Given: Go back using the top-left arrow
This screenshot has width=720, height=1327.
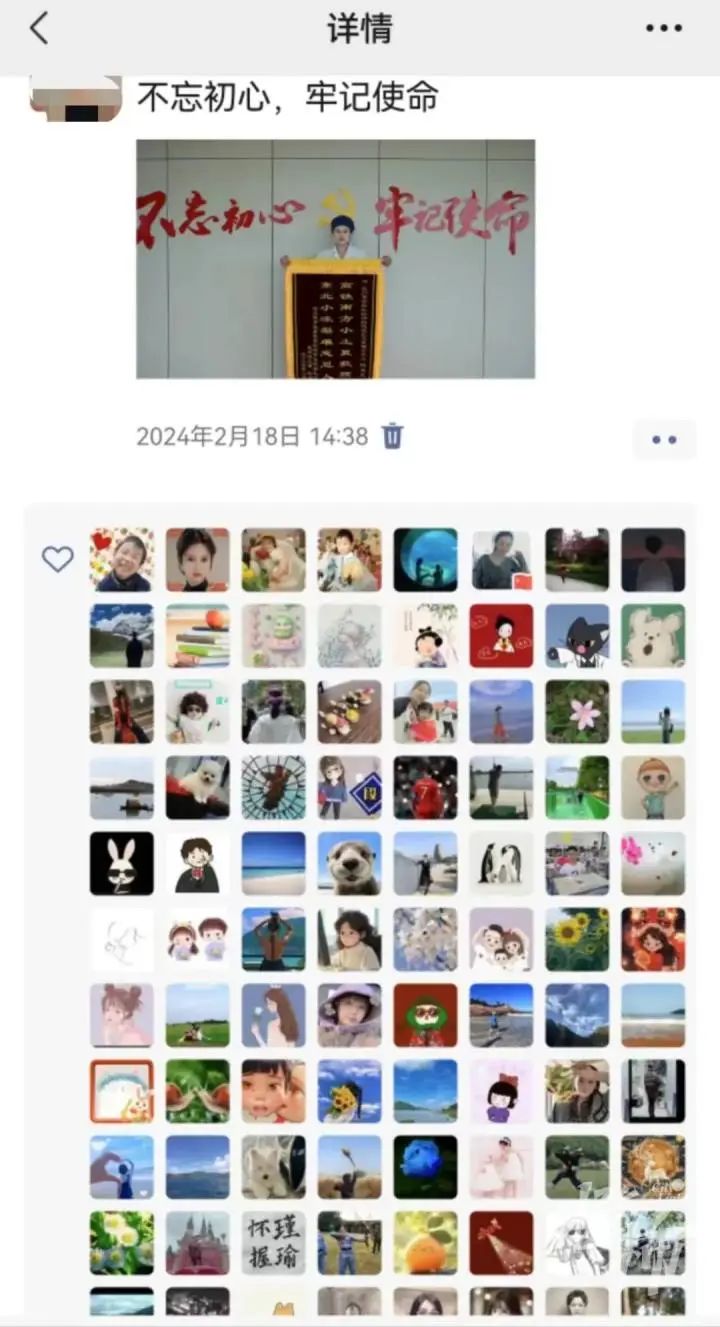Looking at the screenshot, I should 39,29.
